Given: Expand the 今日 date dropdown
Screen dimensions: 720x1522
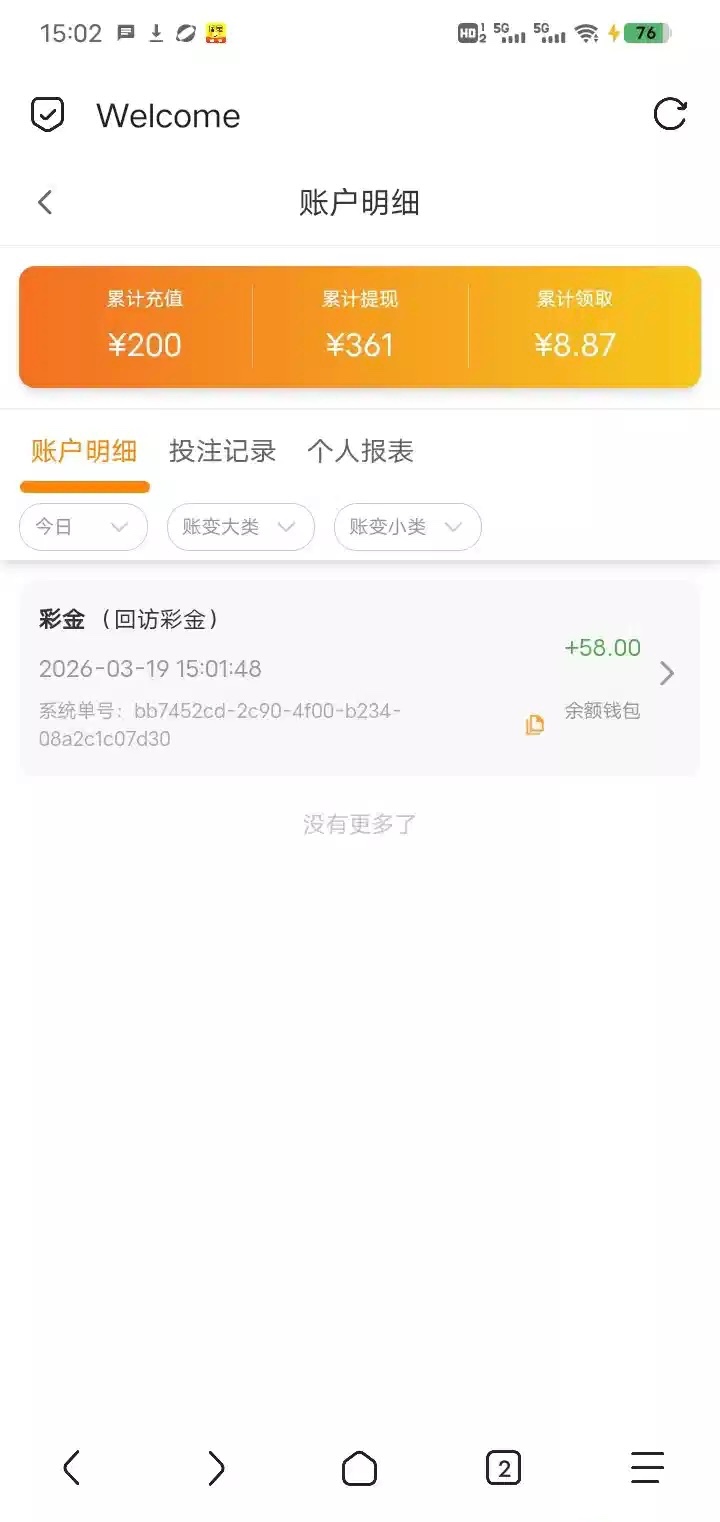Looking at the screenshot, I should tap(83, 527).
